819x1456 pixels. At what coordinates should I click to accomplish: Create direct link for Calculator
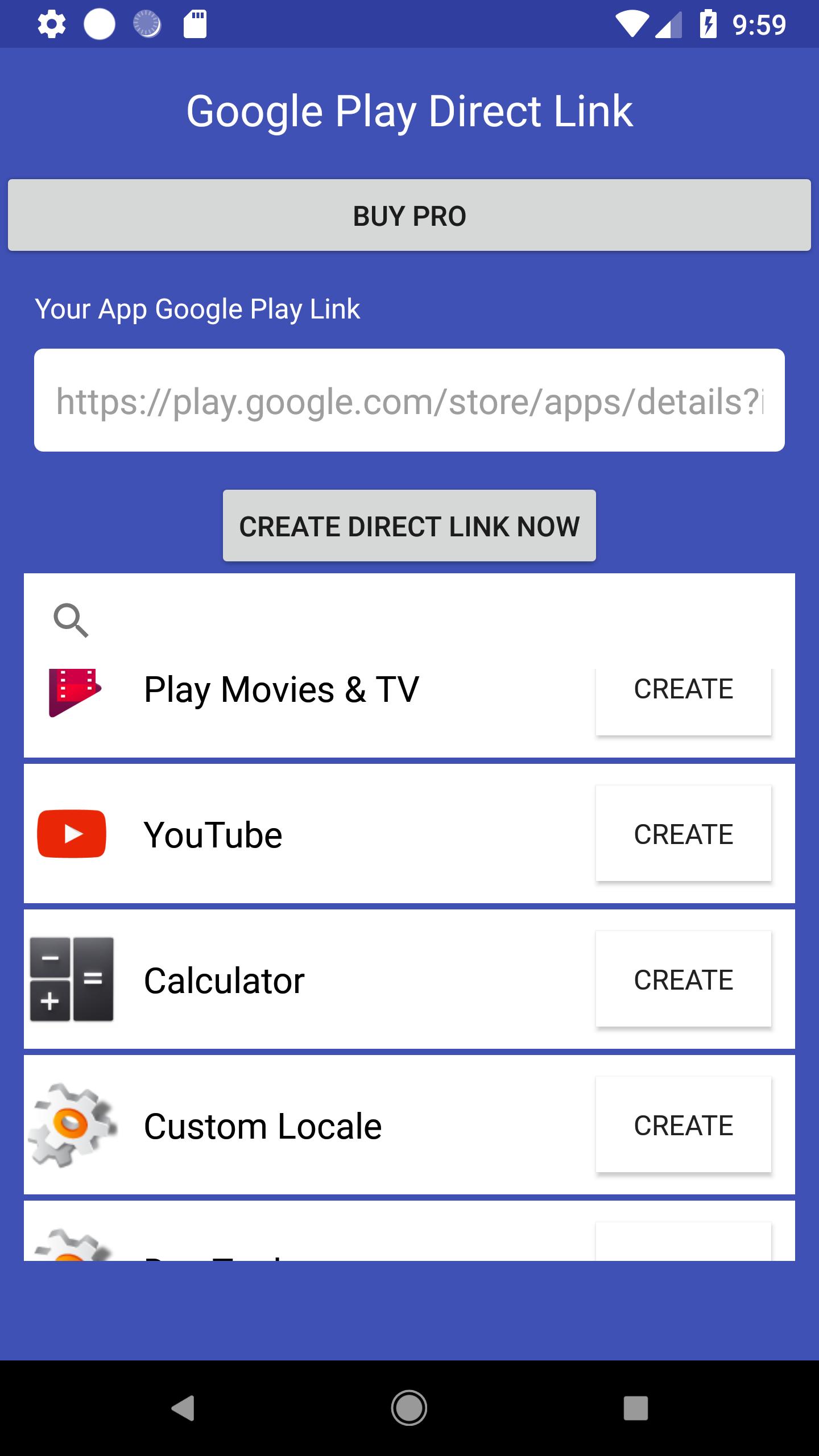(x=683, y=979)
